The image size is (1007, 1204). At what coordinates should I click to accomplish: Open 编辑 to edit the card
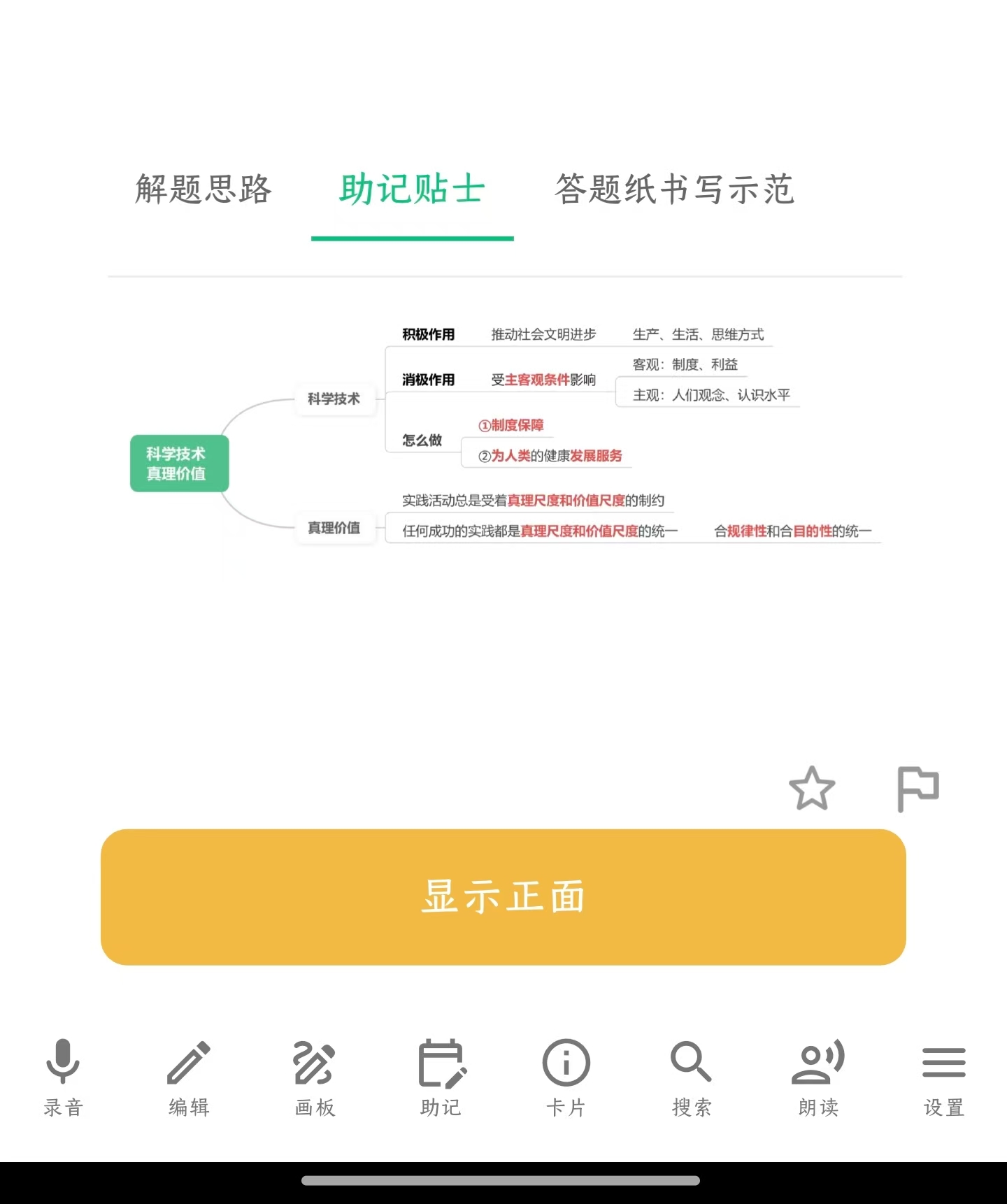[189, 1077]
